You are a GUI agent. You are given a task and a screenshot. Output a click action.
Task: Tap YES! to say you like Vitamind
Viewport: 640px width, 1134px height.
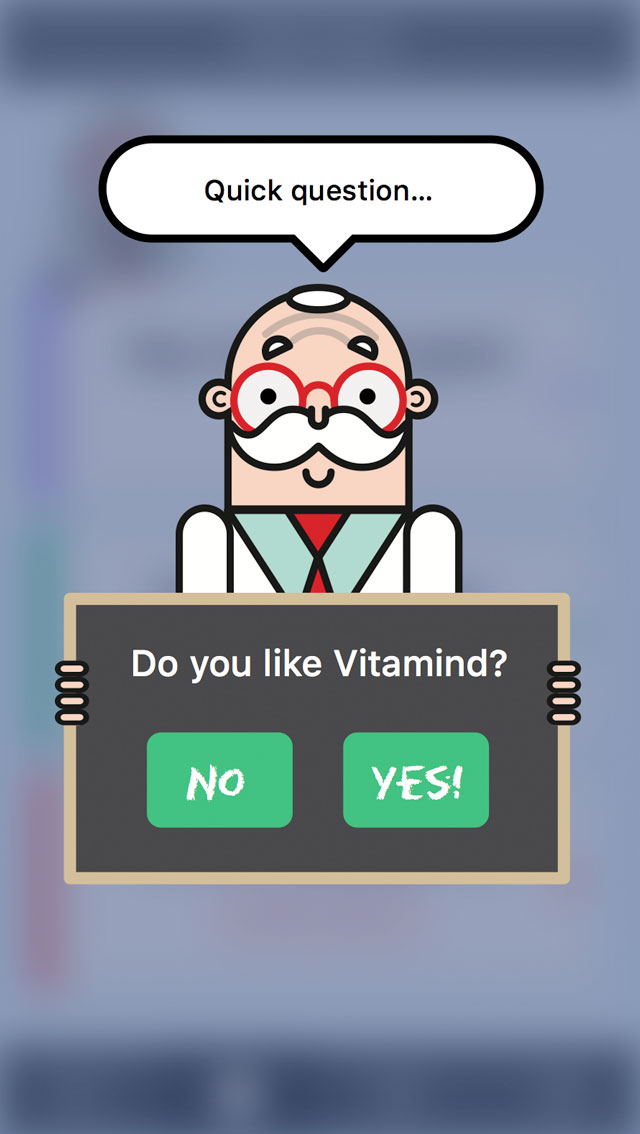click(416, 780)
